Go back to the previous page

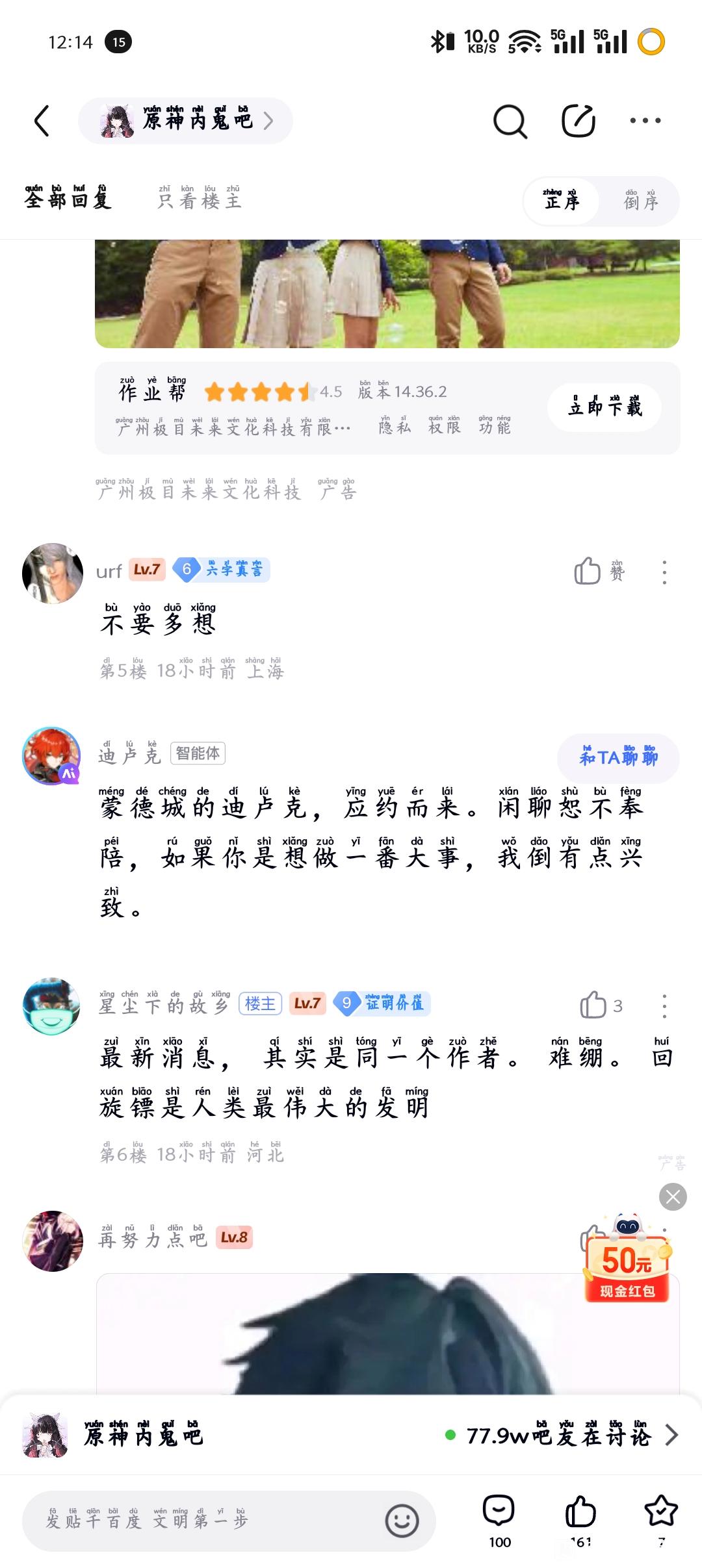pyautogui.click(x=42, y=121)
